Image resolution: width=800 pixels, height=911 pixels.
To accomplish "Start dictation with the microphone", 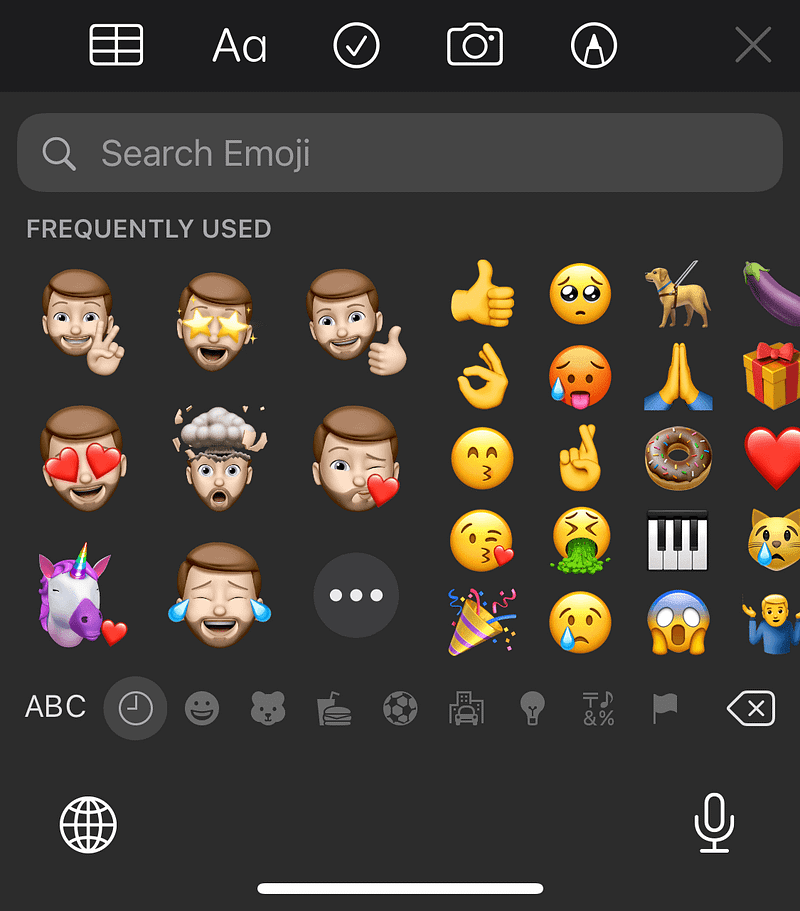I will (x=714, y=823).
